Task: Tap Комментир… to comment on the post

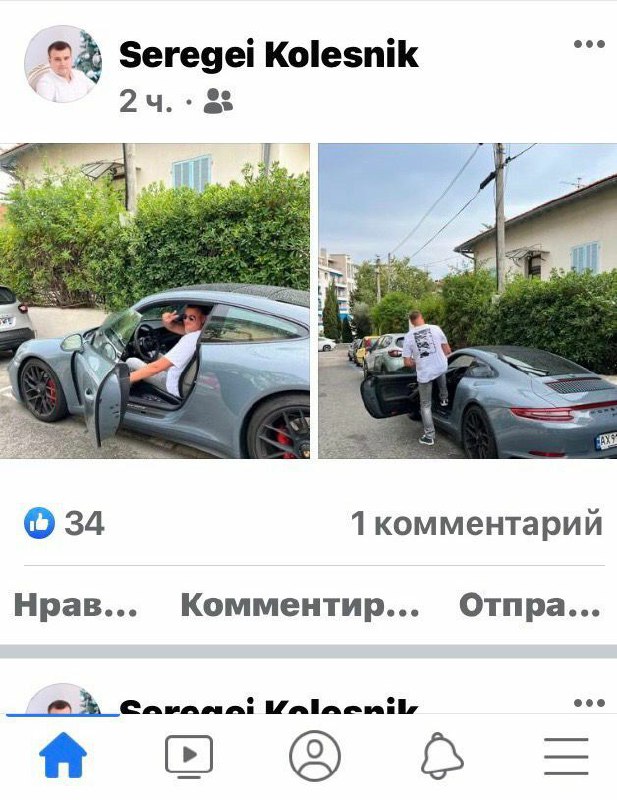Action: coord(299,605)
